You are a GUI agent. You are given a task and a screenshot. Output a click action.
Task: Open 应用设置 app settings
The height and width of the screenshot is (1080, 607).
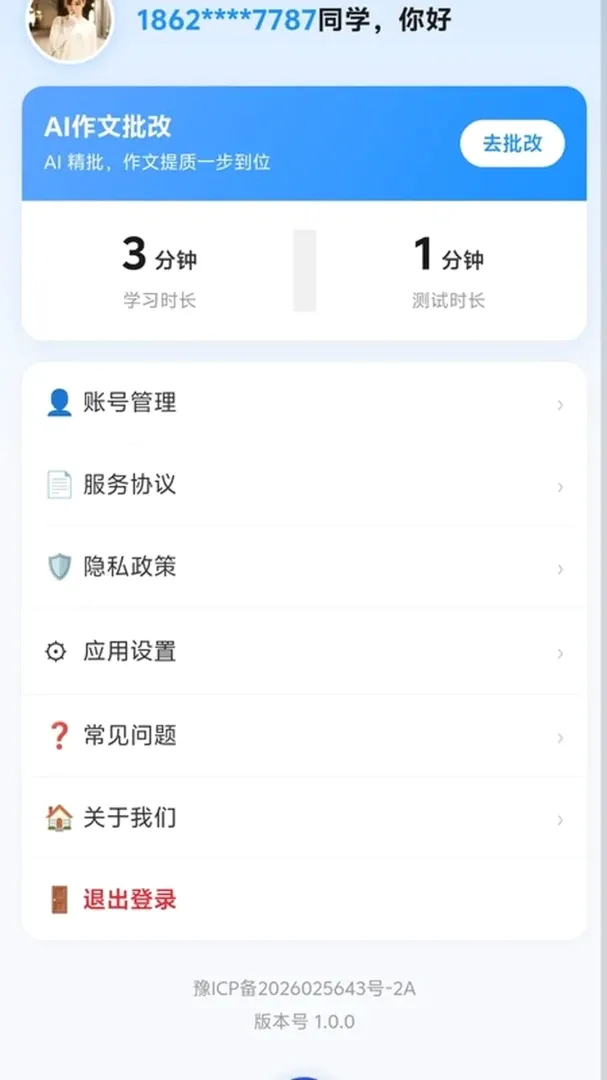(304, 652)
